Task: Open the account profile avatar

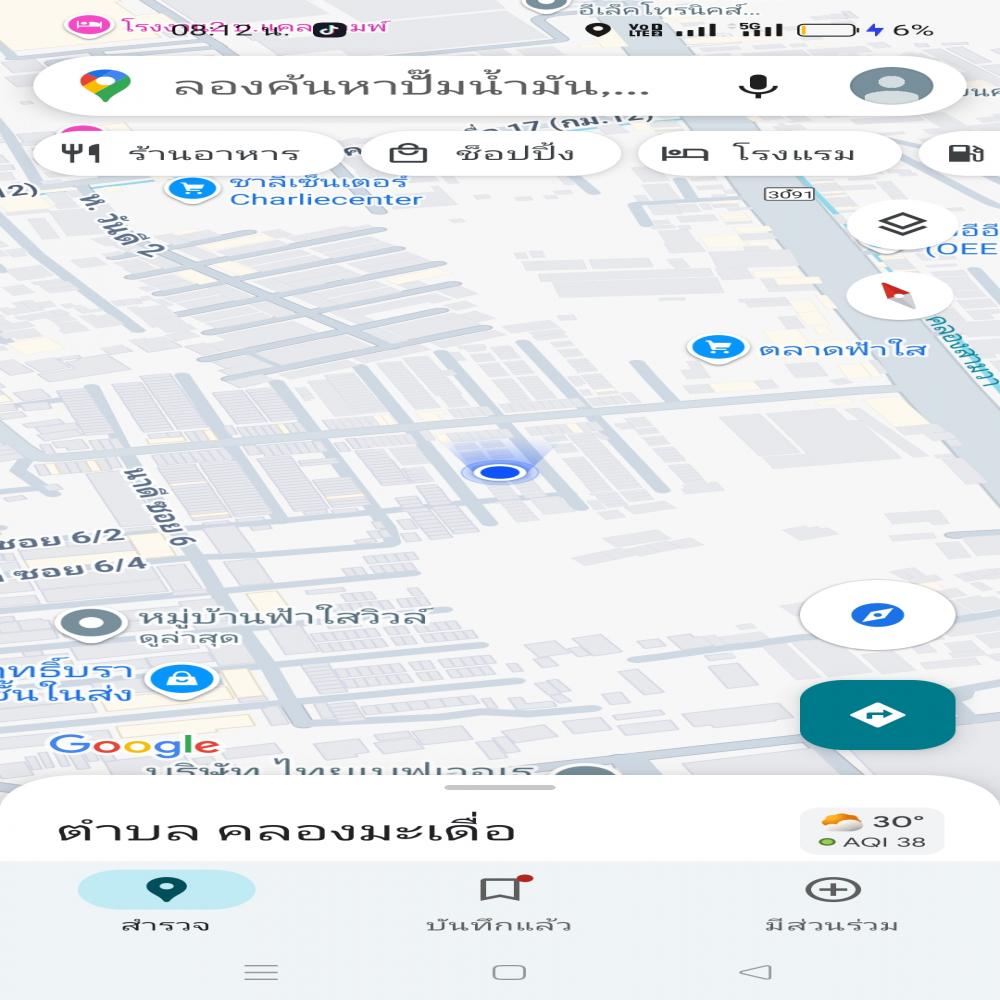Action: click(891, 86)
